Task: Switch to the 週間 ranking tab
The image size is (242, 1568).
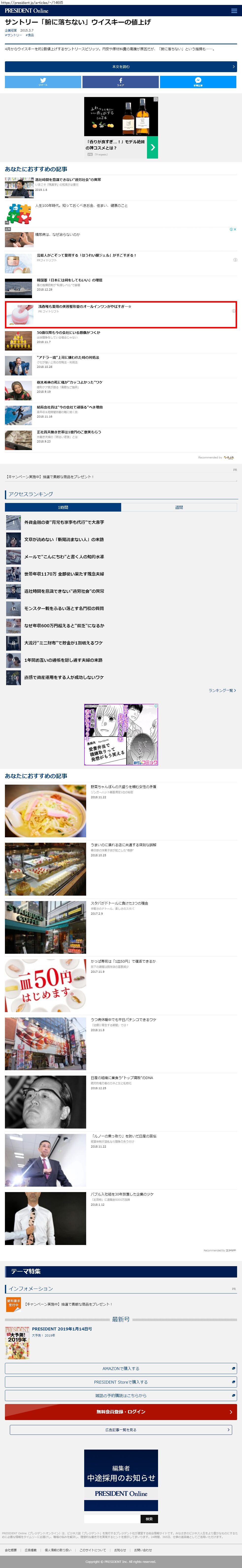Action: (x=179, y=507)
